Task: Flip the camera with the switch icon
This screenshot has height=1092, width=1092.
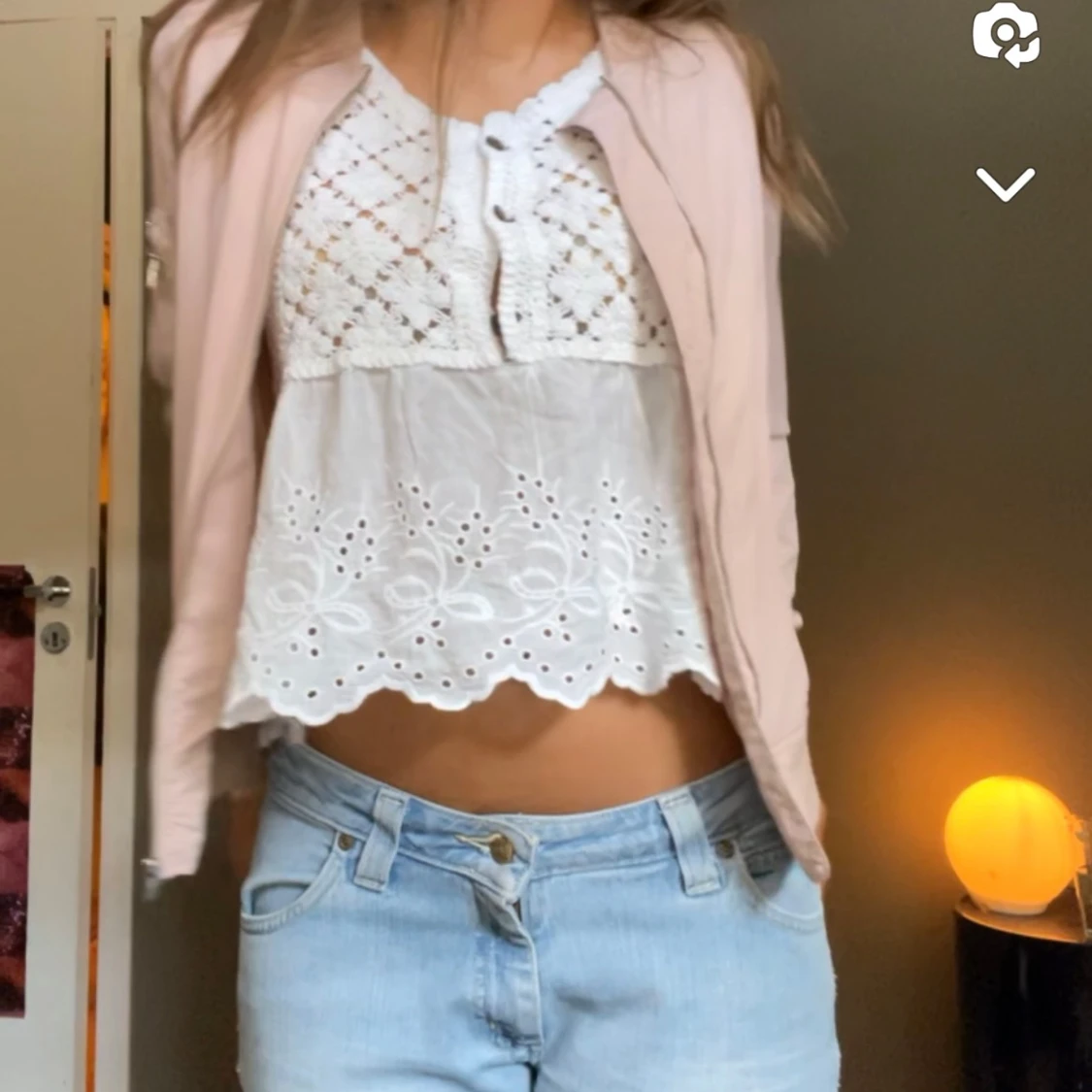Action: tap(1006, 36)
